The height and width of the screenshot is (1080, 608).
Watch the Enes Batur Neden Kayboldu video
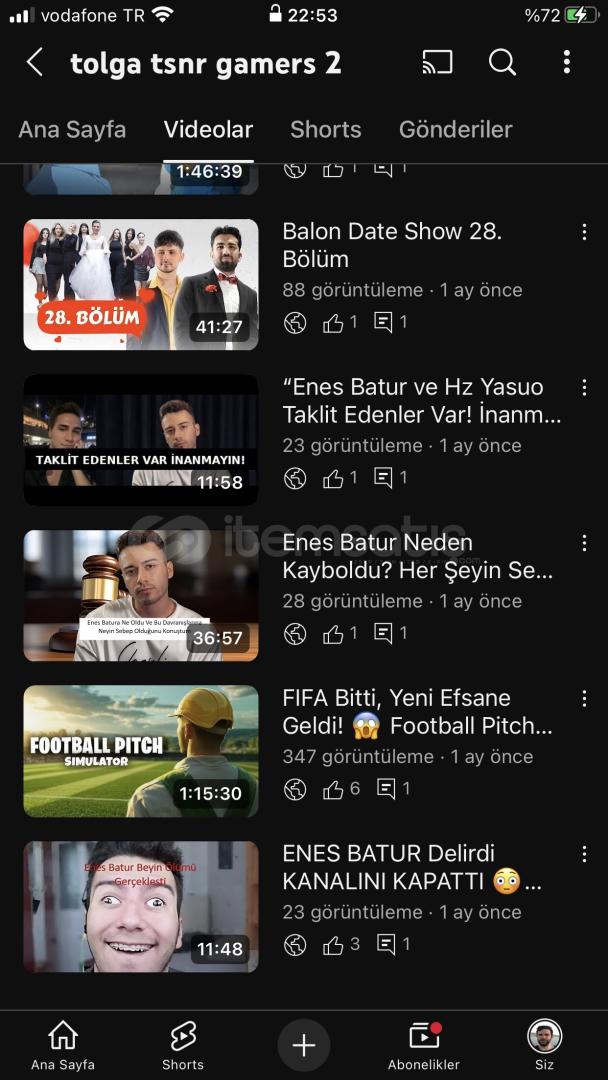tap(141, 596)
